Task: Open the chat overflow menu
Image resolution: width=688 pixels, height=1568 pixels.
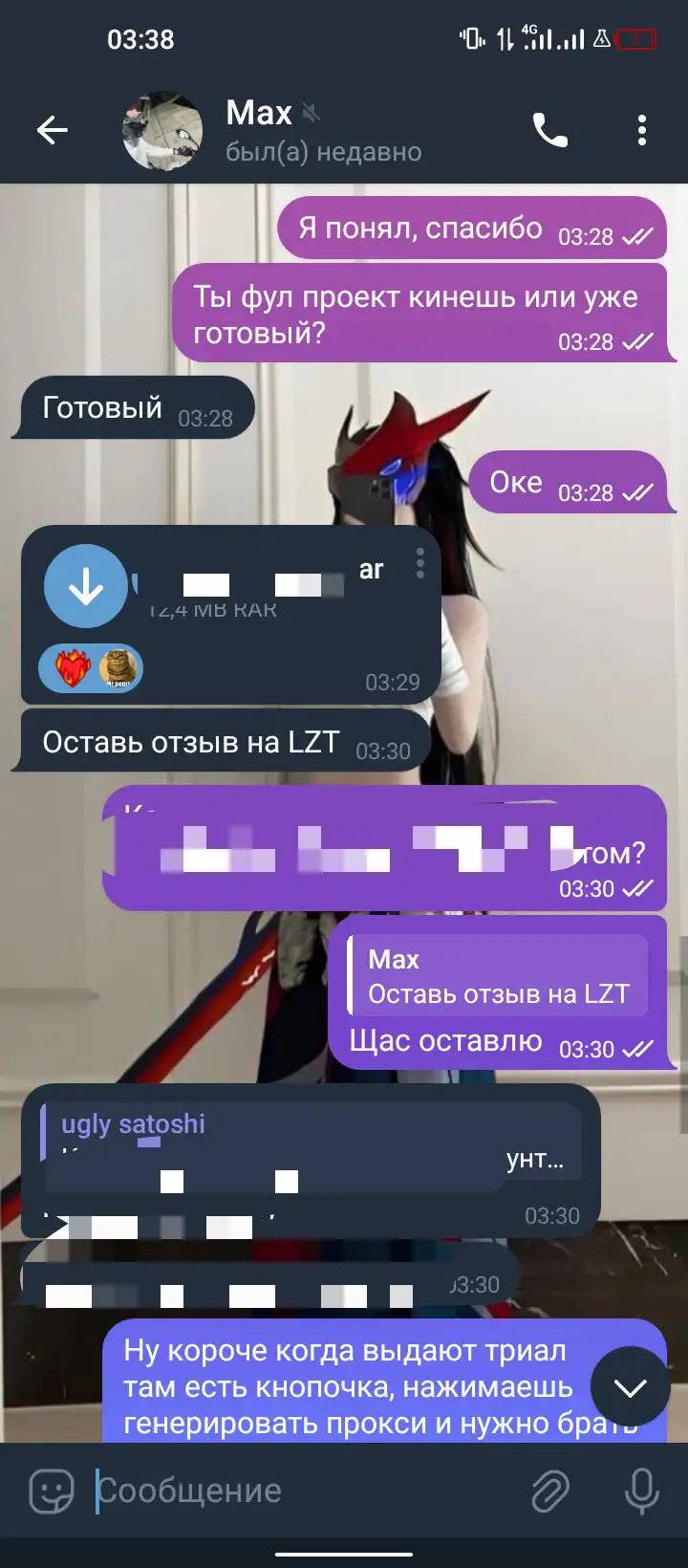Action: pyautogui.click(x=642, y=130)
